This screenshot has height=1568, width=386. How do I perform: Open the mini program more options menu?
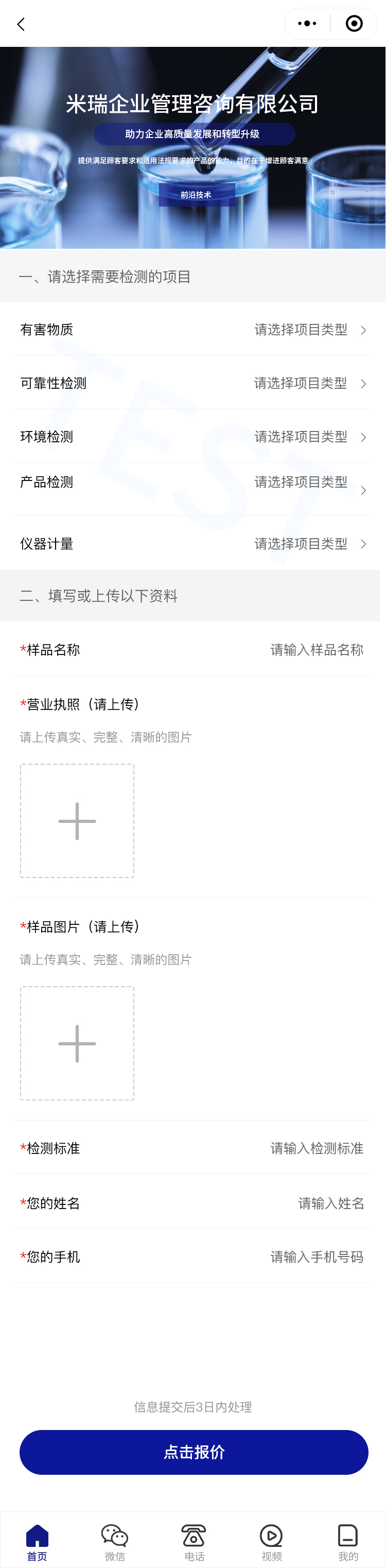click(x=307, y=24)
